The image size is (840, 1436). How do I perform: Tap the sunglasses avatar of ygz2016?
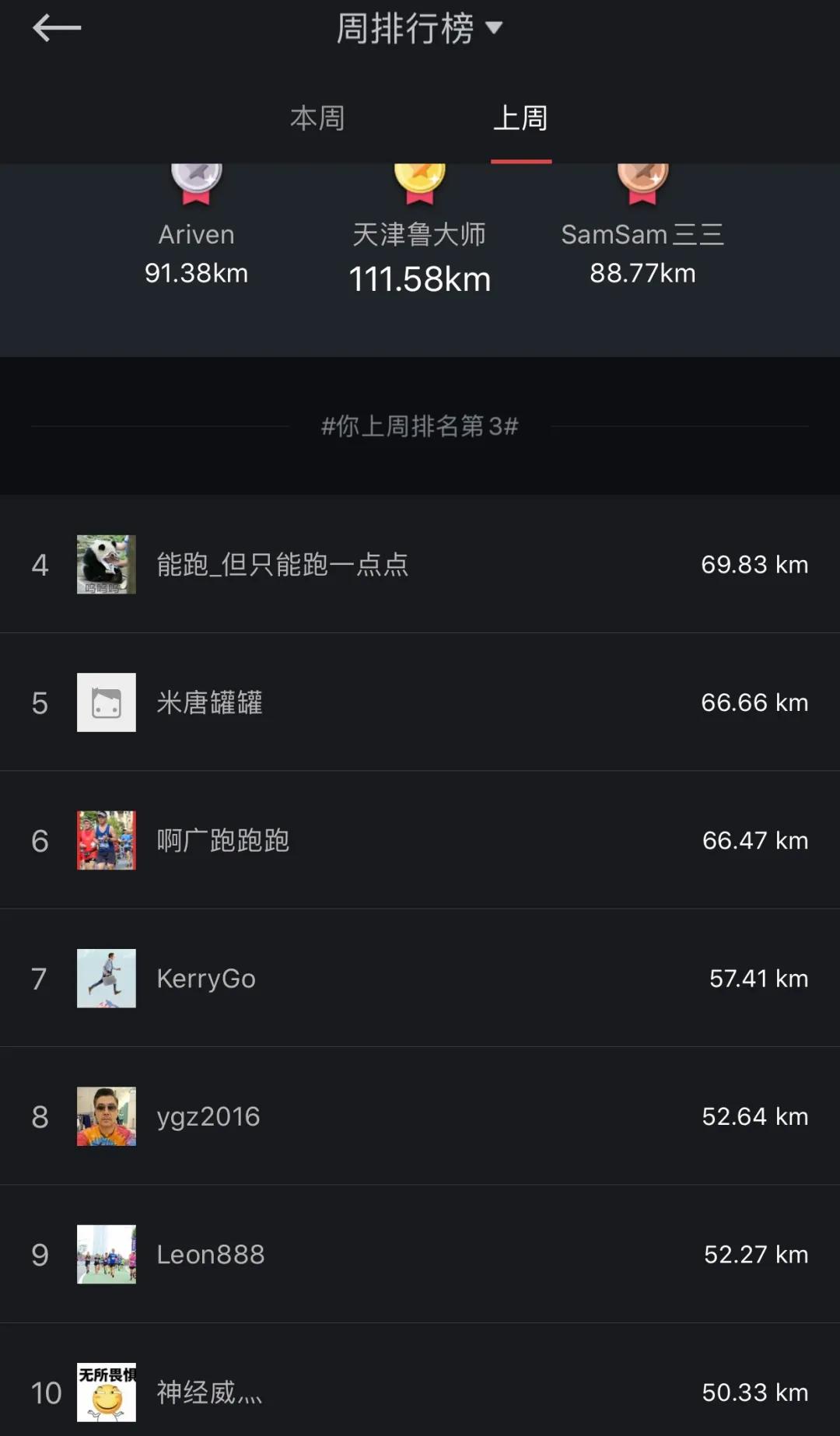tap(106, 1116)
